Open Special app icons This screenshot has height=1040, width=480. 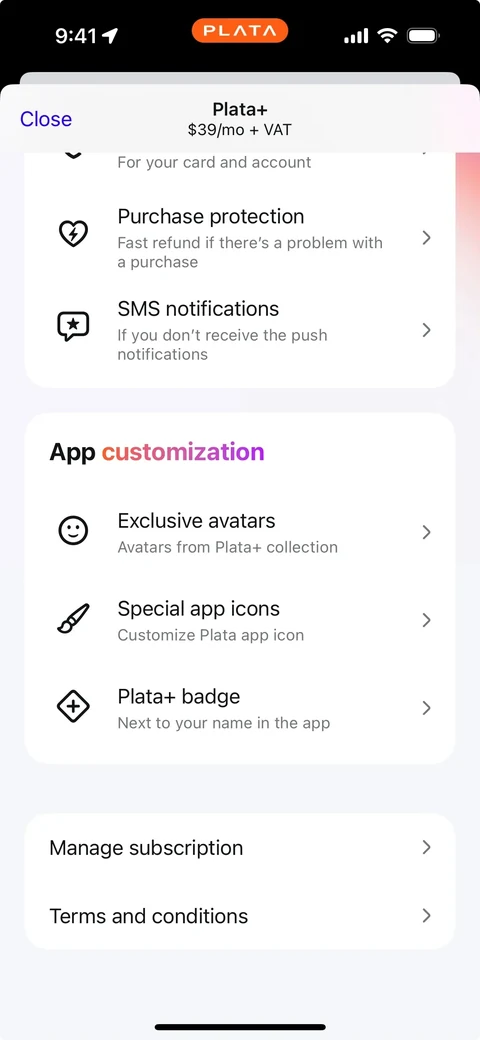(x=240, y=620)
